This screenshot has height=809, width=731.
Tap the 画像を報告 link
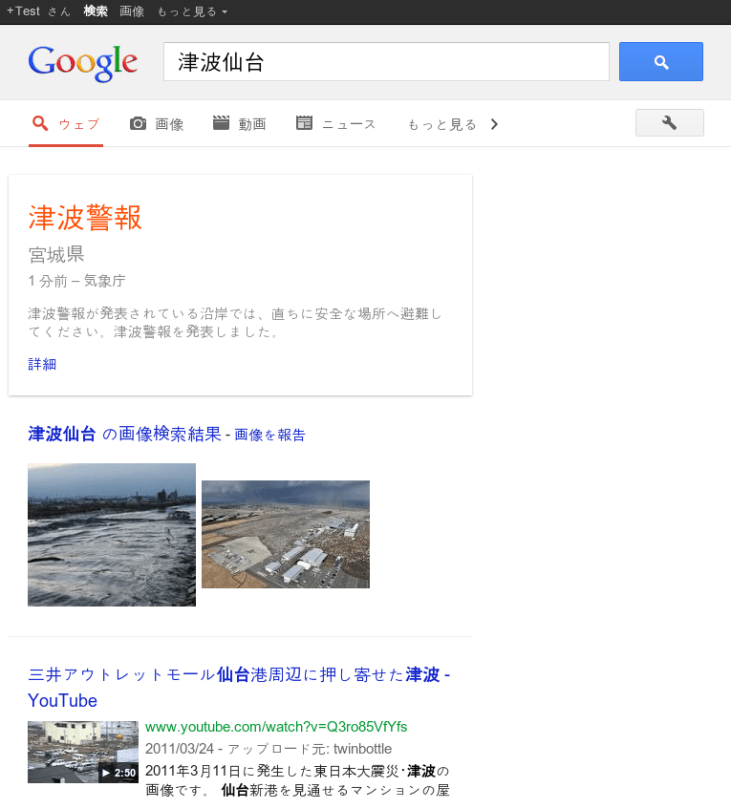click(270, 435)
